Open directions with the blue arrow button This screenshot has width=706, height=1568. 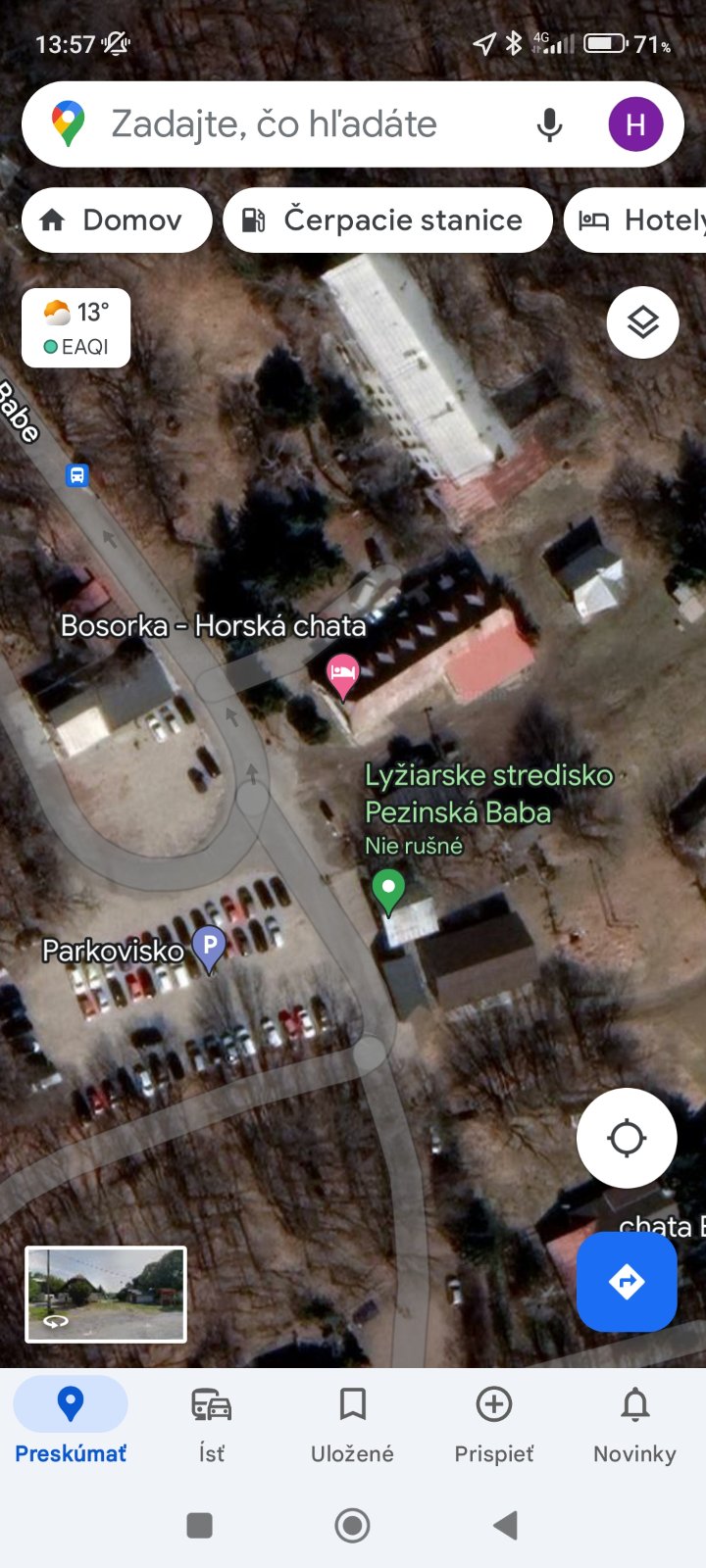[627, 1281]
